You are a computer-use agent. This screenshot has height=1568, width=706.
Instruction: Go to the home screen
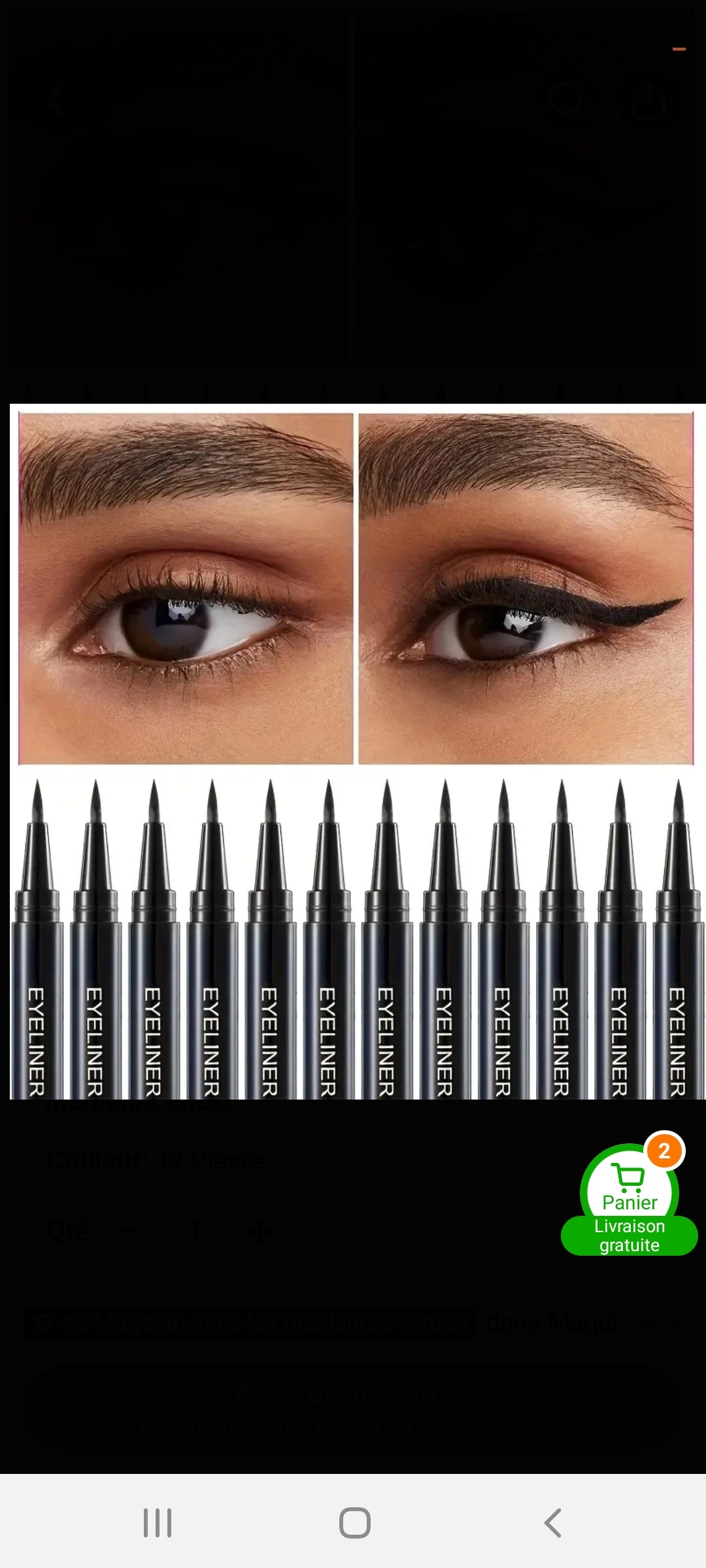click(354, 1523)
